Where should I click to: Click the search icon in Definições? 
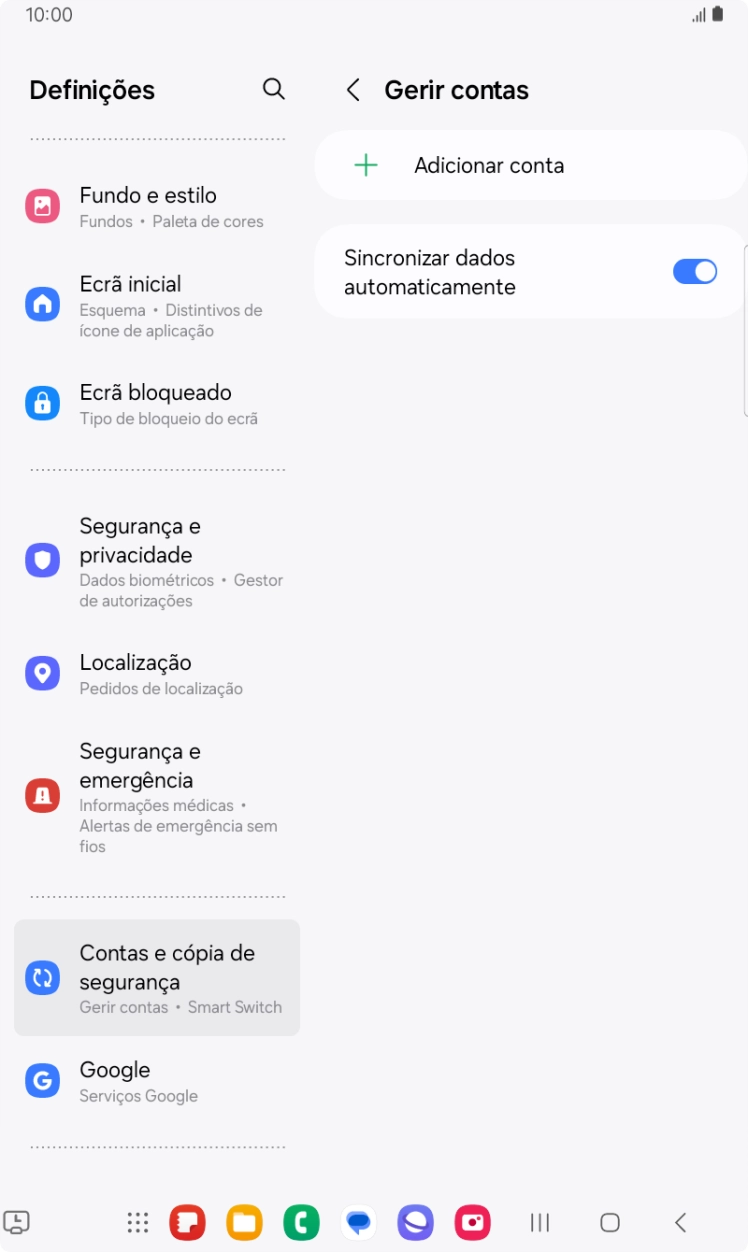click(273, 89)
